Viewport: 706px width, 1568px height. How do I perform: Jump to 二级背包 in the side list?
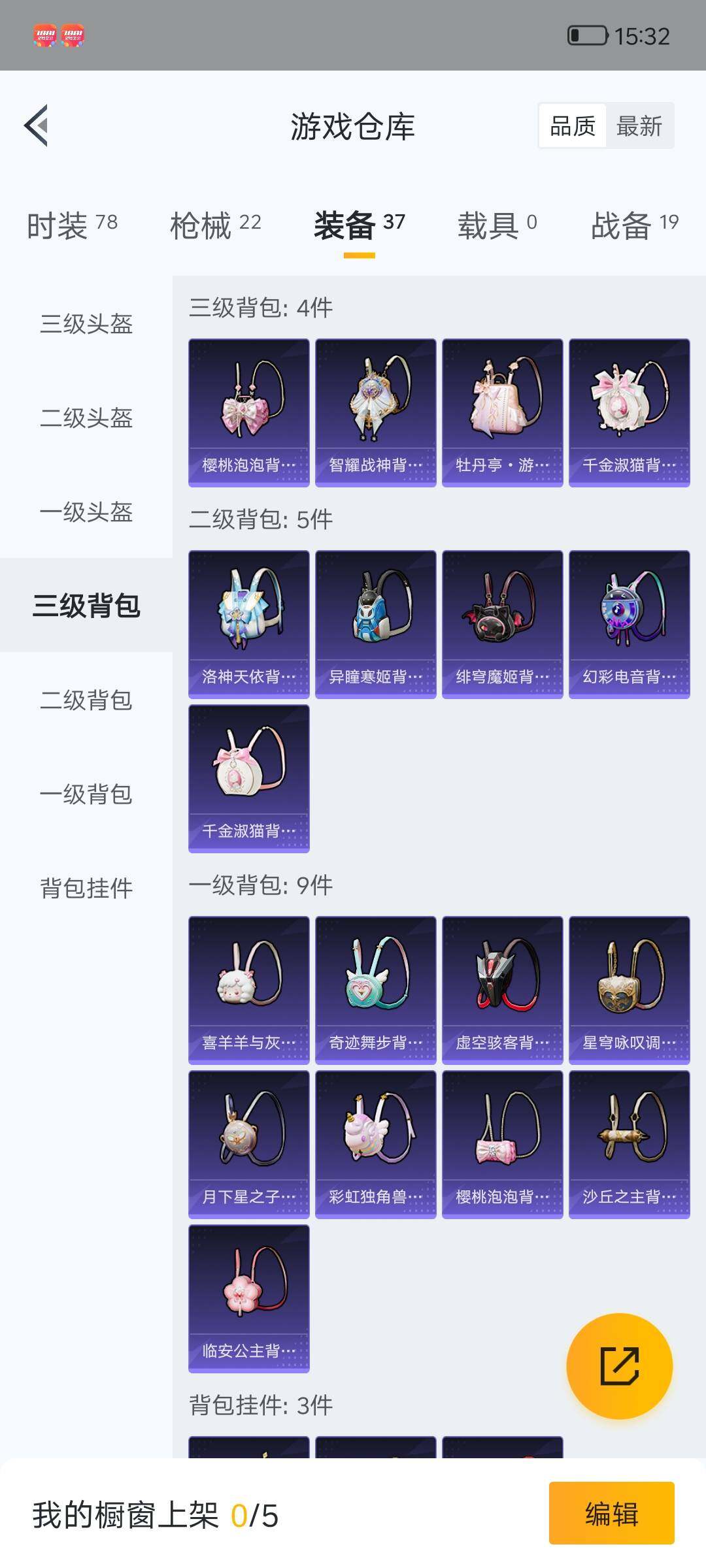[x=86, y=700]
